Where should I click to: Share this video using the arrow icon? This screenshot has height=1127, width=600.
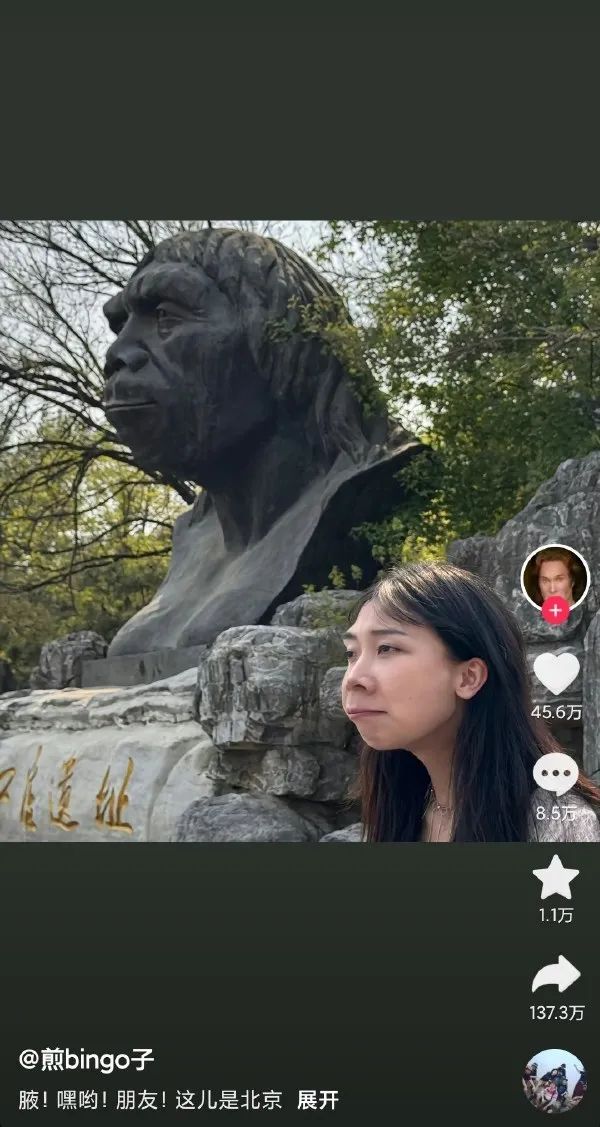[555, 974]
